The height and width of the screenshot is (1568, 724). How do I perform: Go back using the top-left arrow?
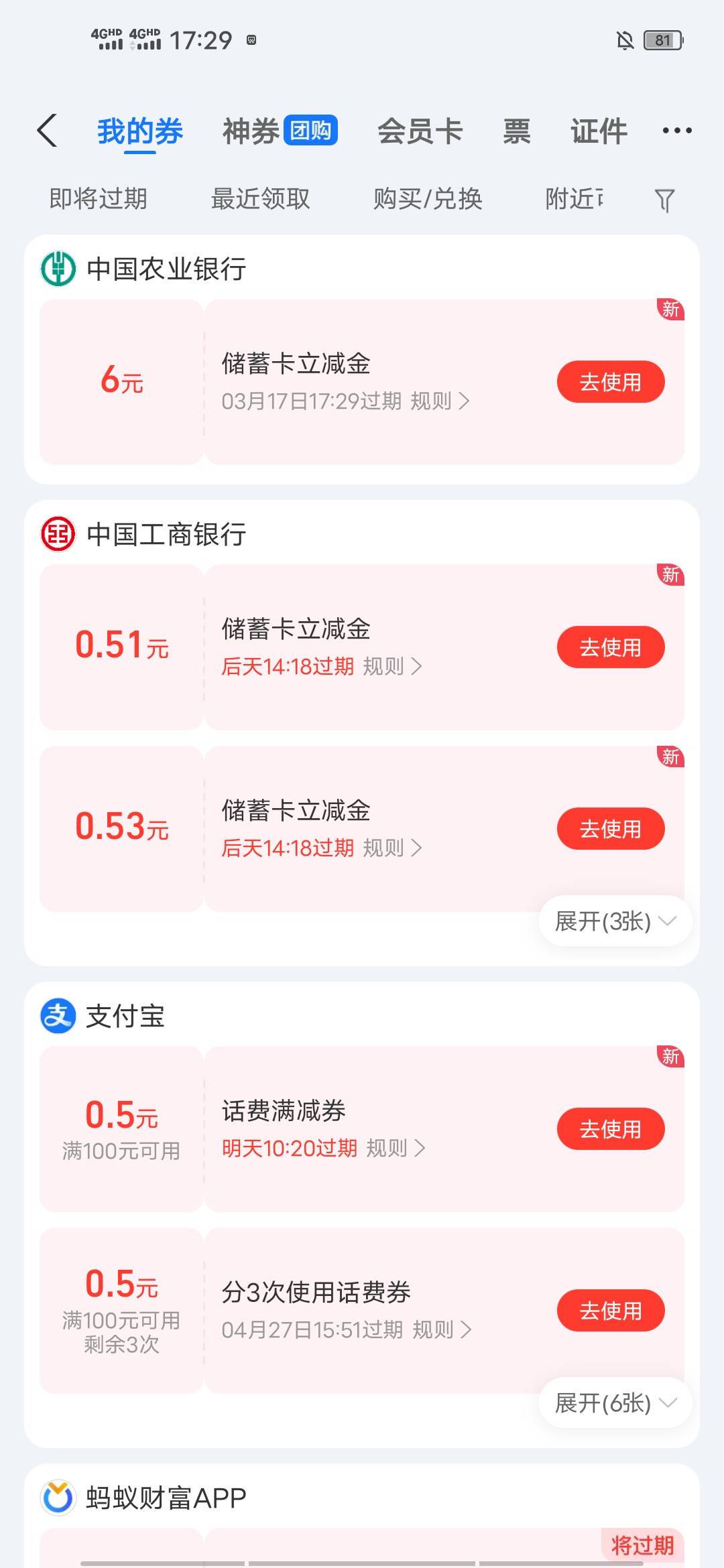click(47, 131)
